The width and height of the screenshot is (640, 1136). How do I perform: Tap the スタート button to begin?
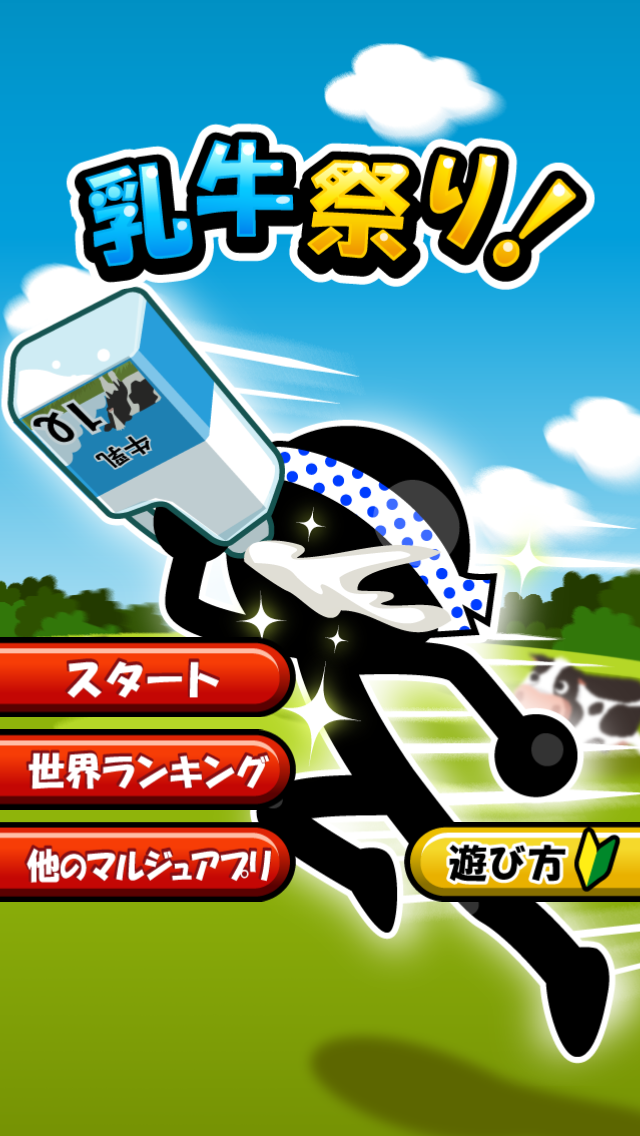(142, 679)
